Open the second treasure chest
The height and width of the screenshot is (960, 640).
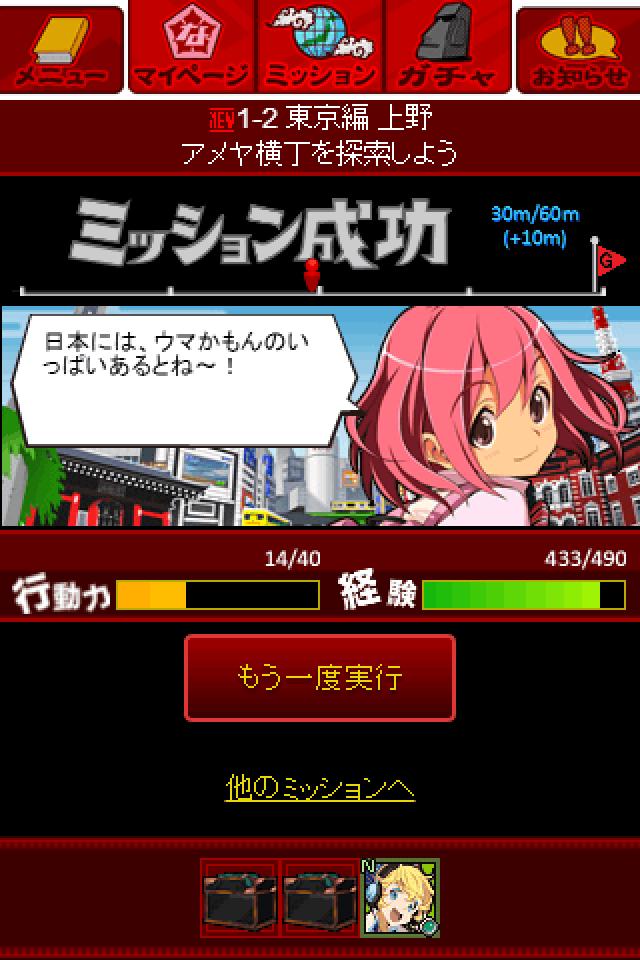(320, 897)
